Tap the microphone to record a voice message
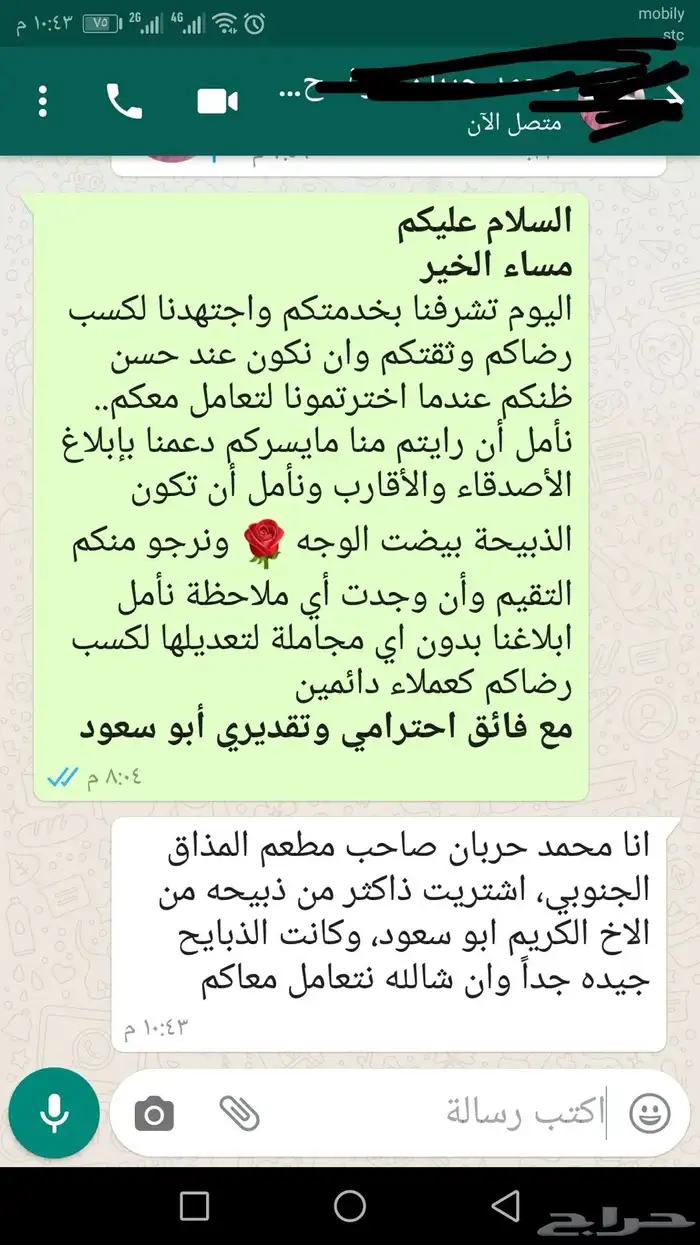Image resolution: width=700 pixels, height=1245 pixels. [x=54, y=1113]
